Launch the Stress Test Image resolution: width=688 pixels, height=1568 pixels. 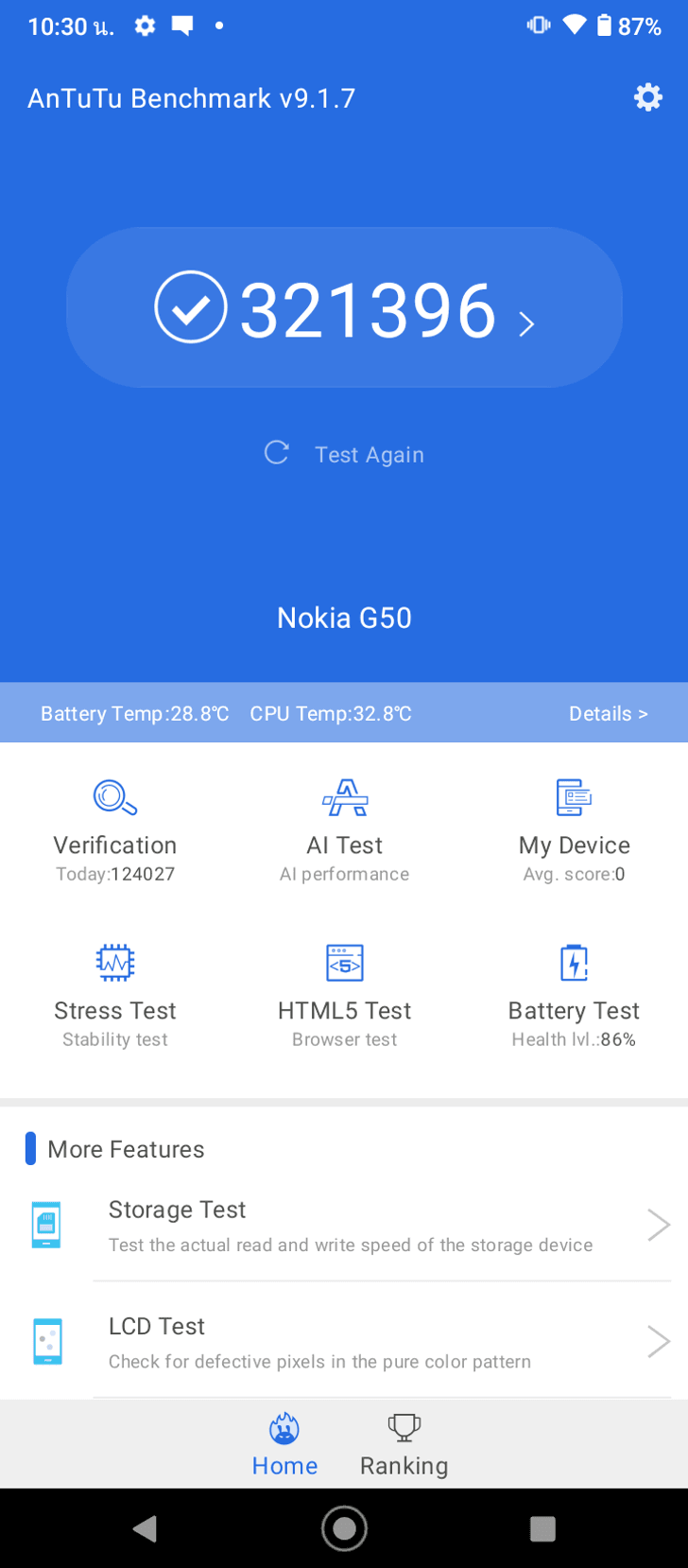pyautogui.click(x=115, y=996)
